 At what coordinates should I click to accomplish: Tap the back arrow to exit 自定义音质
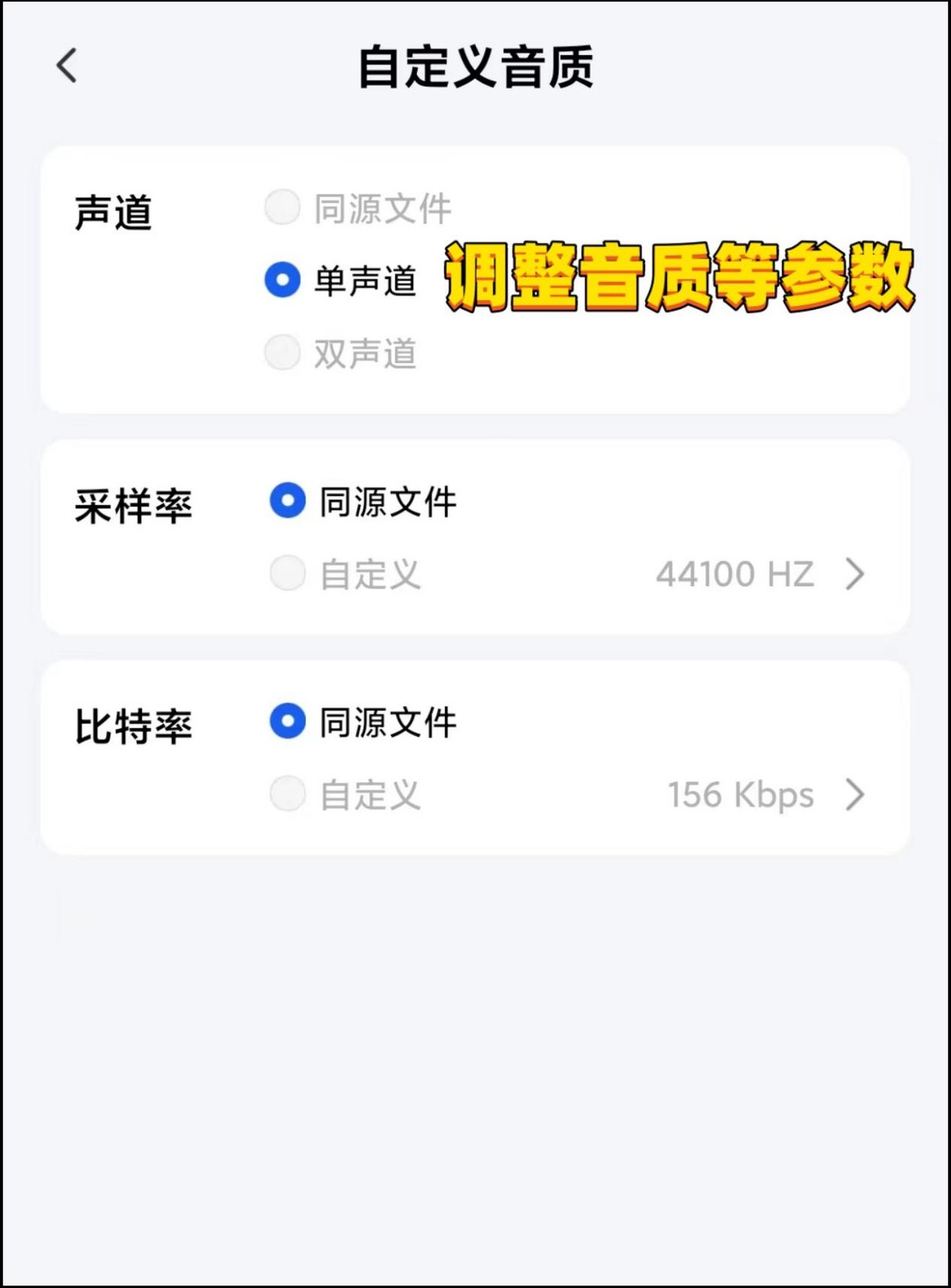click(67, 67)
